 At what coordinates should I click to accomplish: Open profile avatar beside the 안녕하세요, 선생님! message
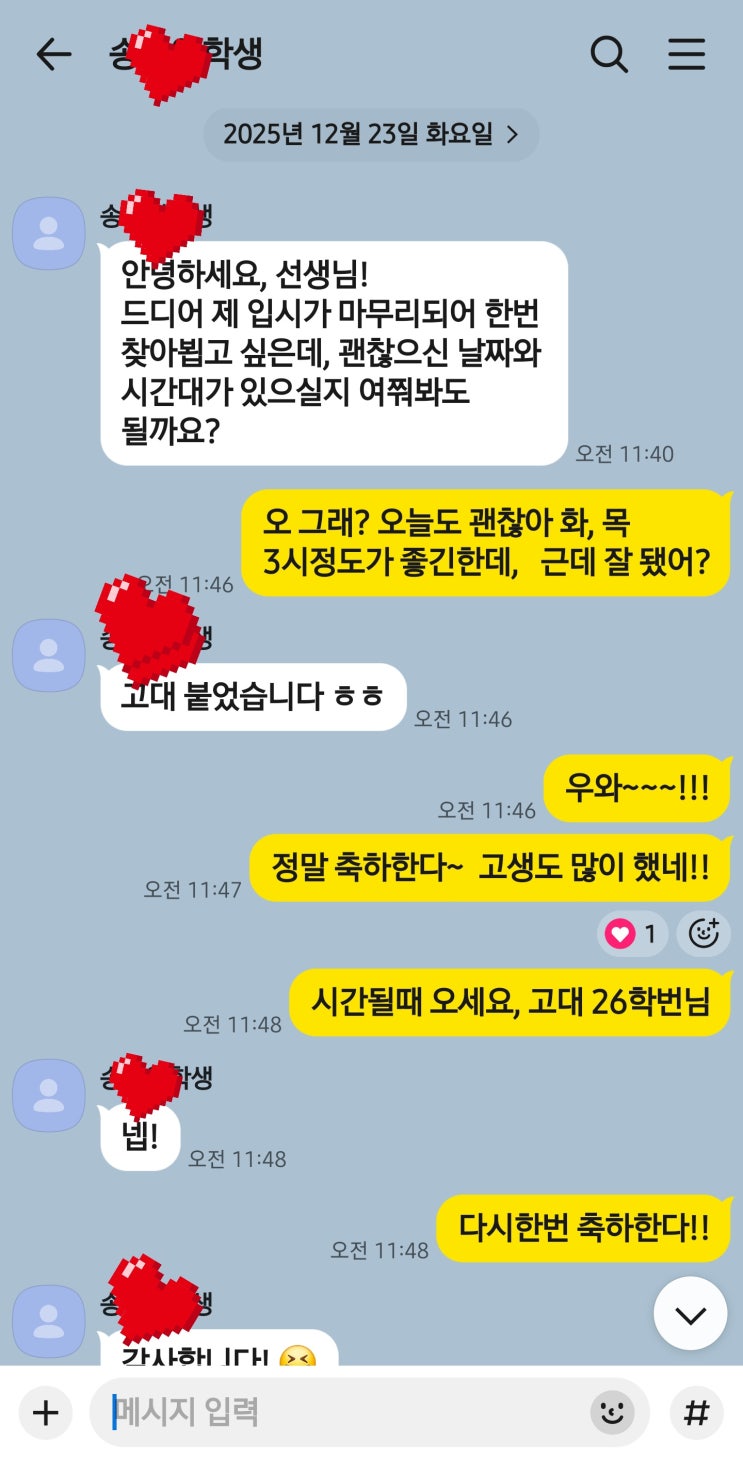coord(48,233)
